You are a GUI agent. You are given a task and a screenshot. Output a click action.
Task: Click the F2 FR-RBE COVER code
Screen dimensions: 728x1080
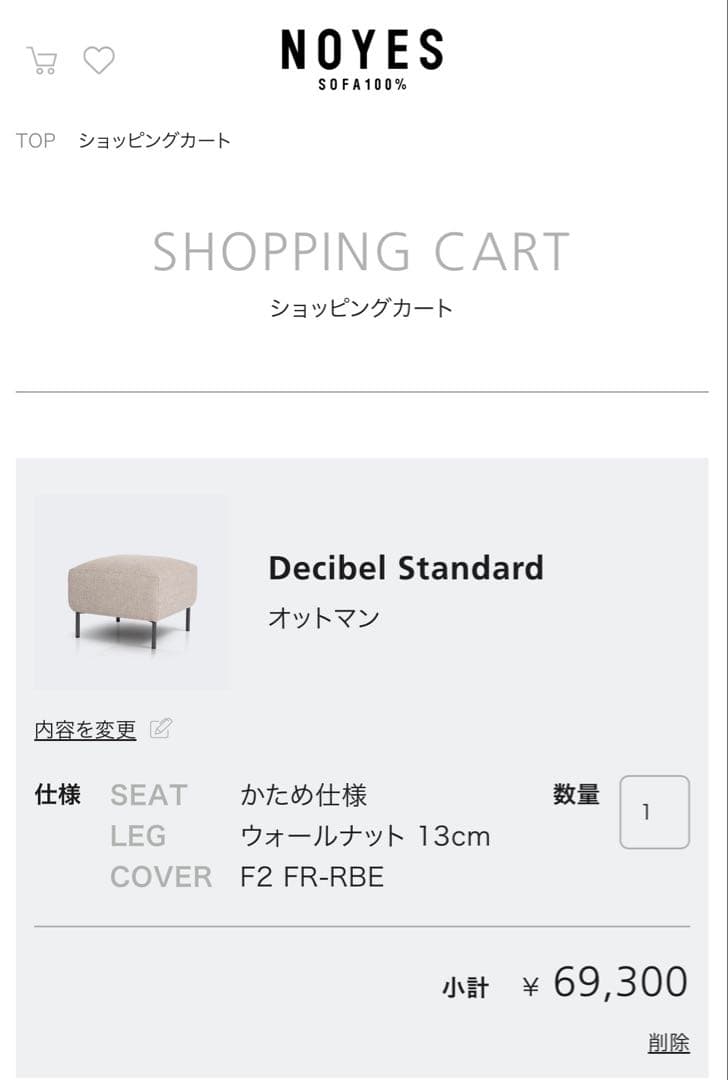310,877
